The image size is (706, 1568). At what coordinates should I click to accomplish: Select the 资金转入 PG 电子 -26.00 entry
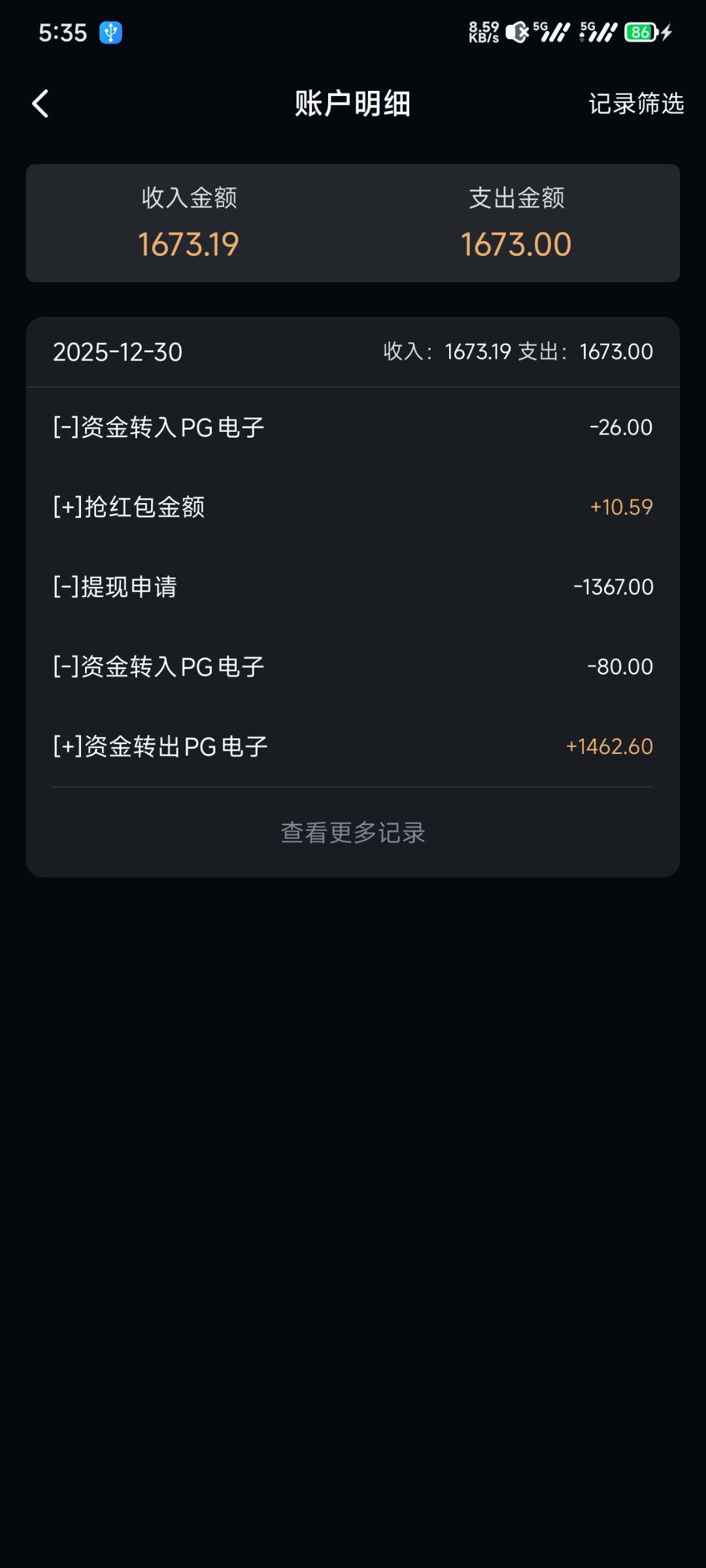[x=353, y=426]
